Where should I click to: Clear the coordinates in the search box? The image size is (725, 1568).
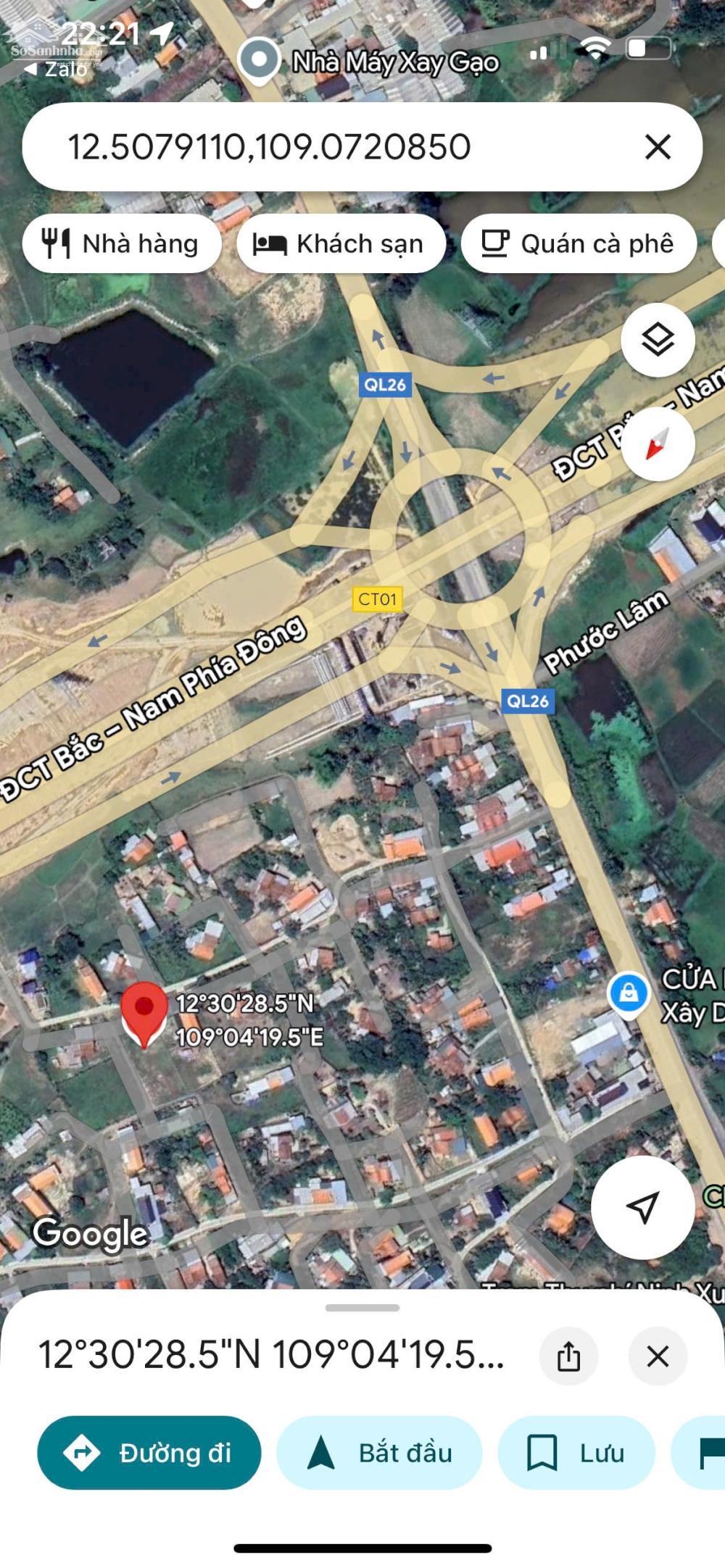[x=658, y=147]
